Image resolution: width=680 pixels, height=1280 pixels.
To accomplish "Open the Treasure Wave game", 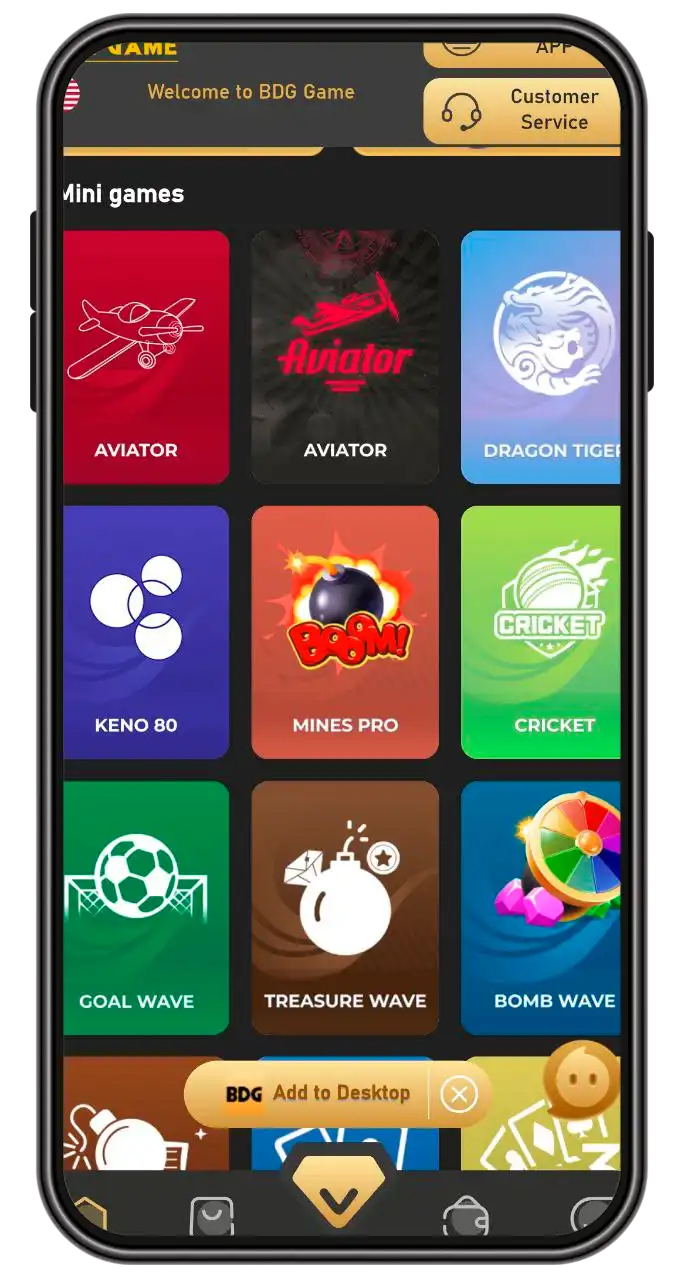I will click(x=345, y=907).
